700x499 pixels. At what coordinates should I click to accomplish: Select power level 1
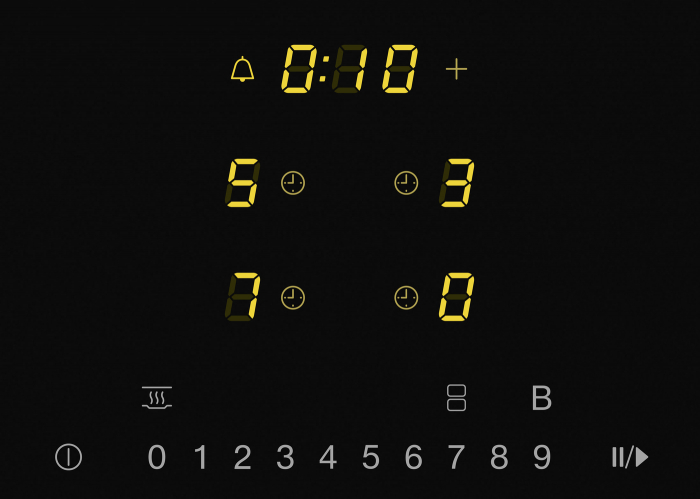[201, 457]
